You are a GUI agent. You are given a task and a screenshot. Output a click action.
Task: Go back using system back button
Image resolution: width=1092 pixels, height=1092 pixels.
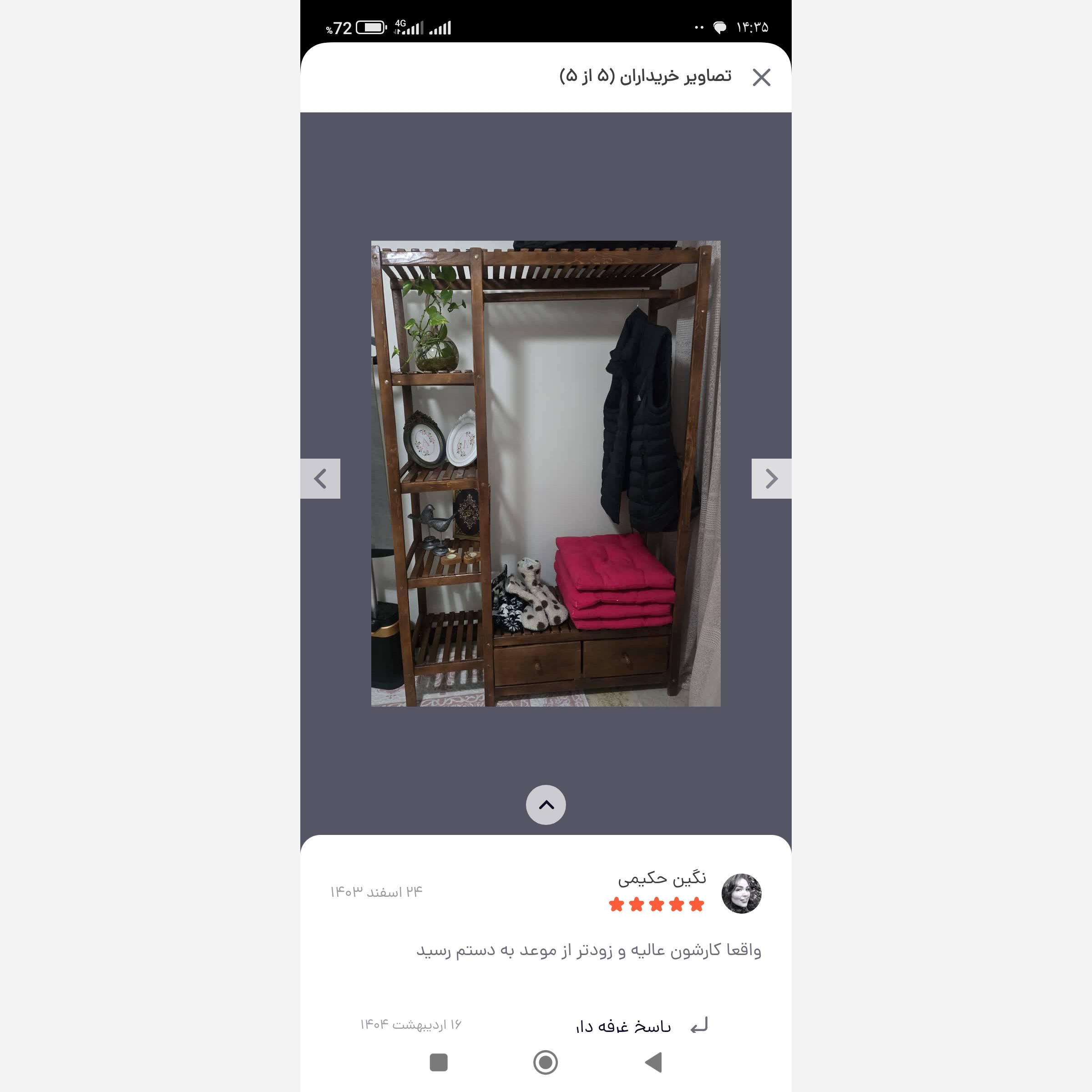coord(653,1062)
